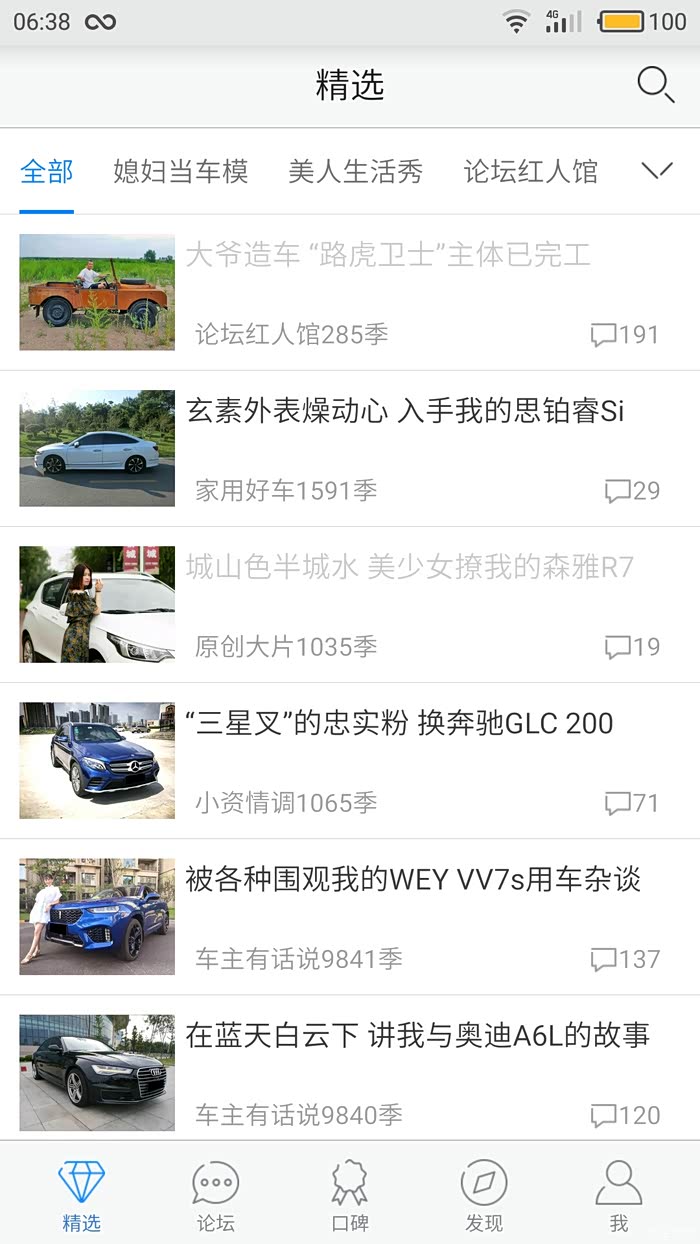Go to the 论坛 bottom tab
700x1244 pixels.
click(x=215, y=1195)
